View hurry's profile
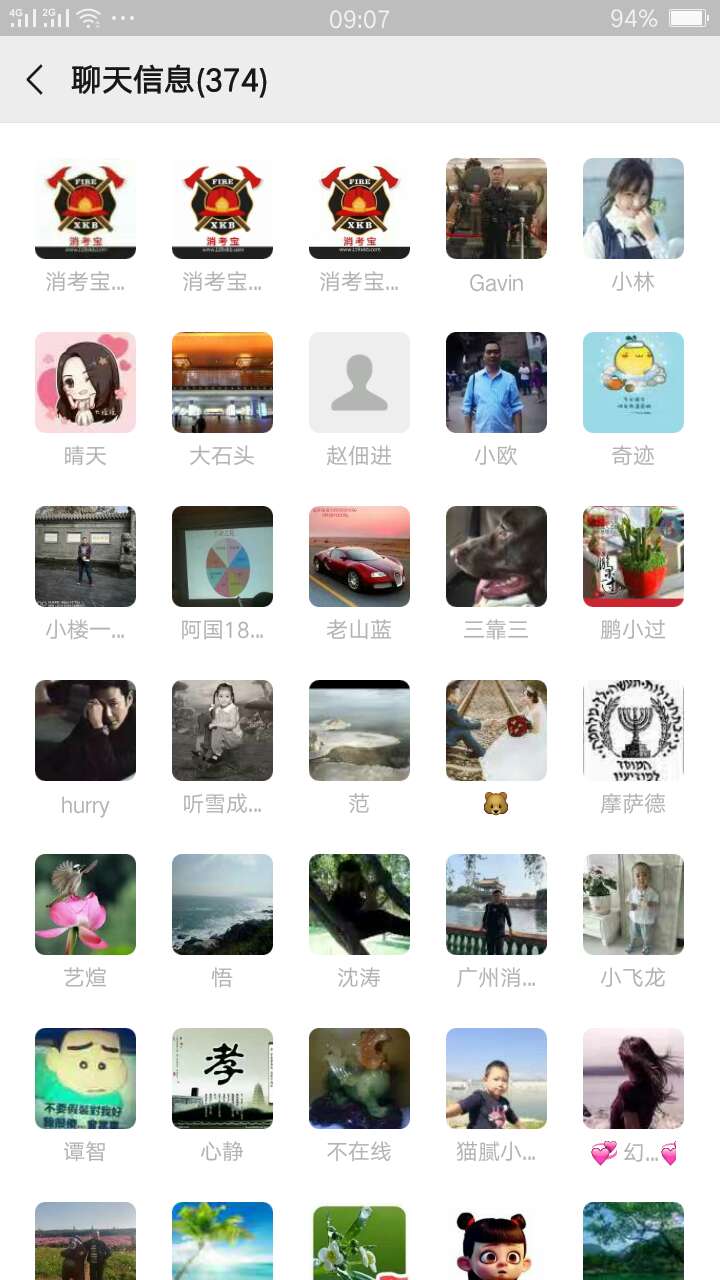The image size is (720, 1280). [x=85, y=730]
